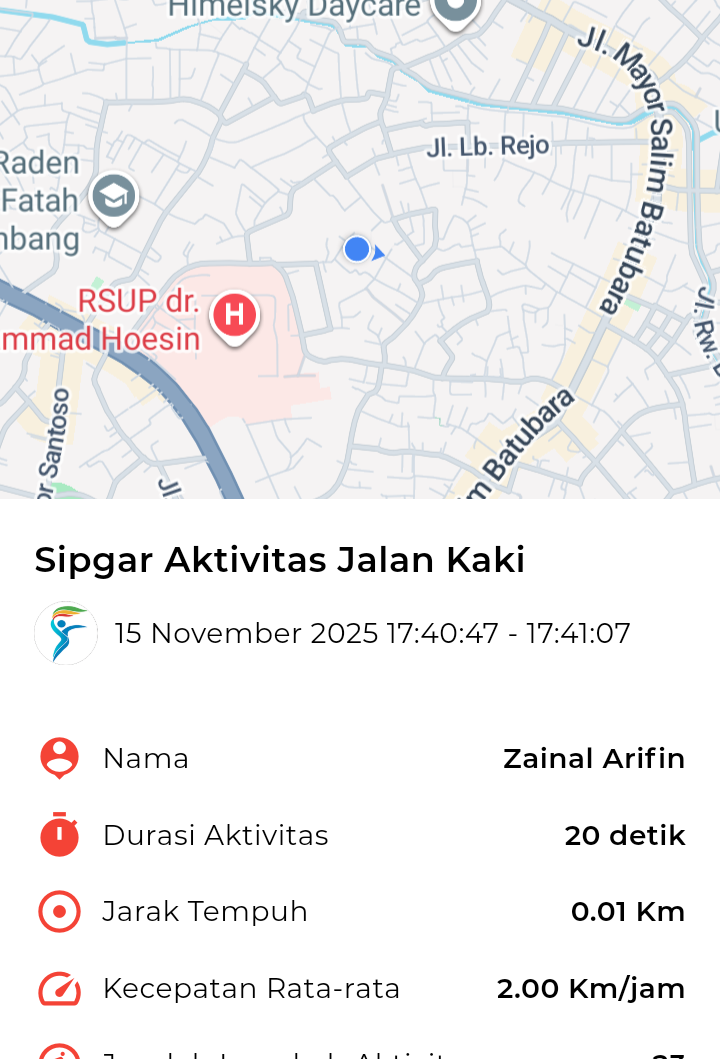Tap the Raden Fatah school marker
The image size is (720, 1059).
point(113,197)
